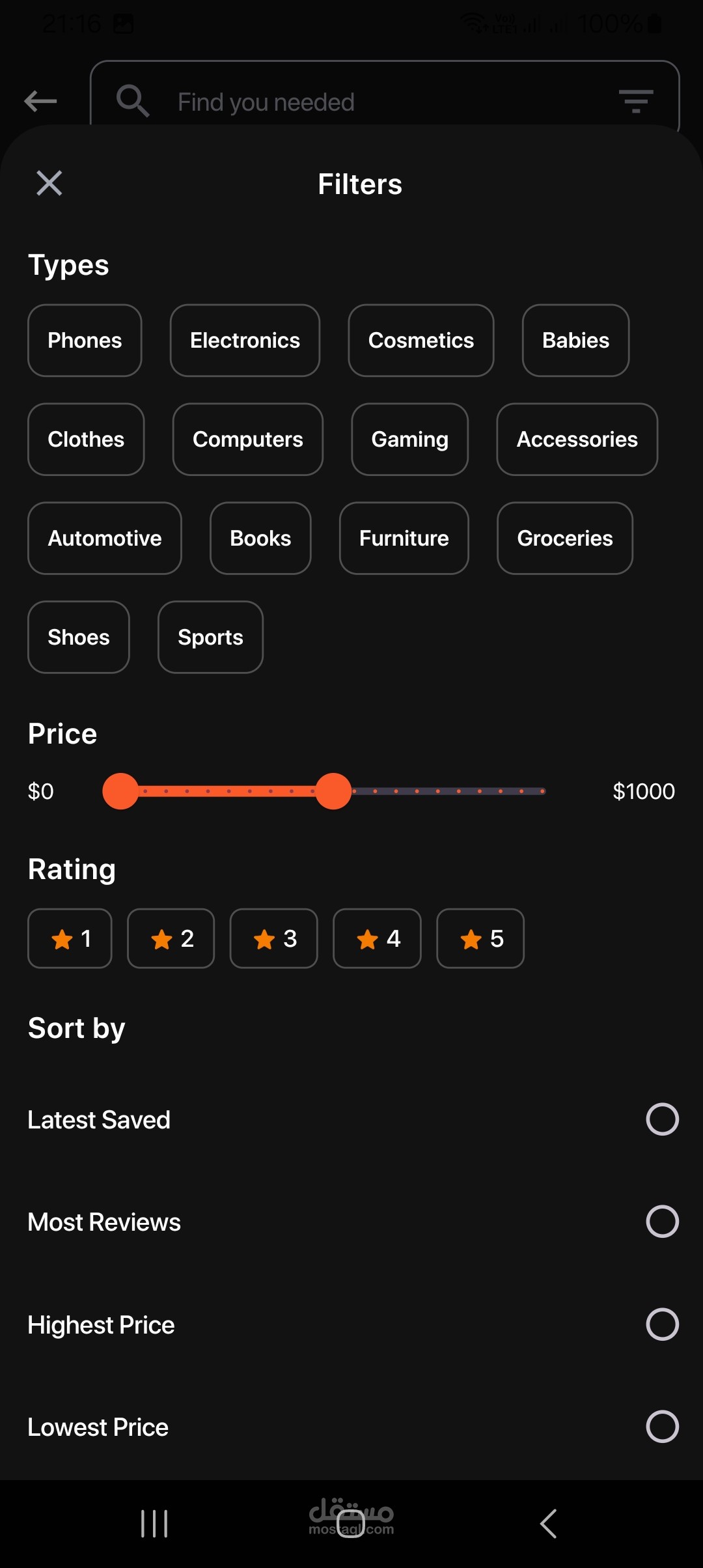Choose the Groceries chip
703x1568 pixels.
click(565, 539)
